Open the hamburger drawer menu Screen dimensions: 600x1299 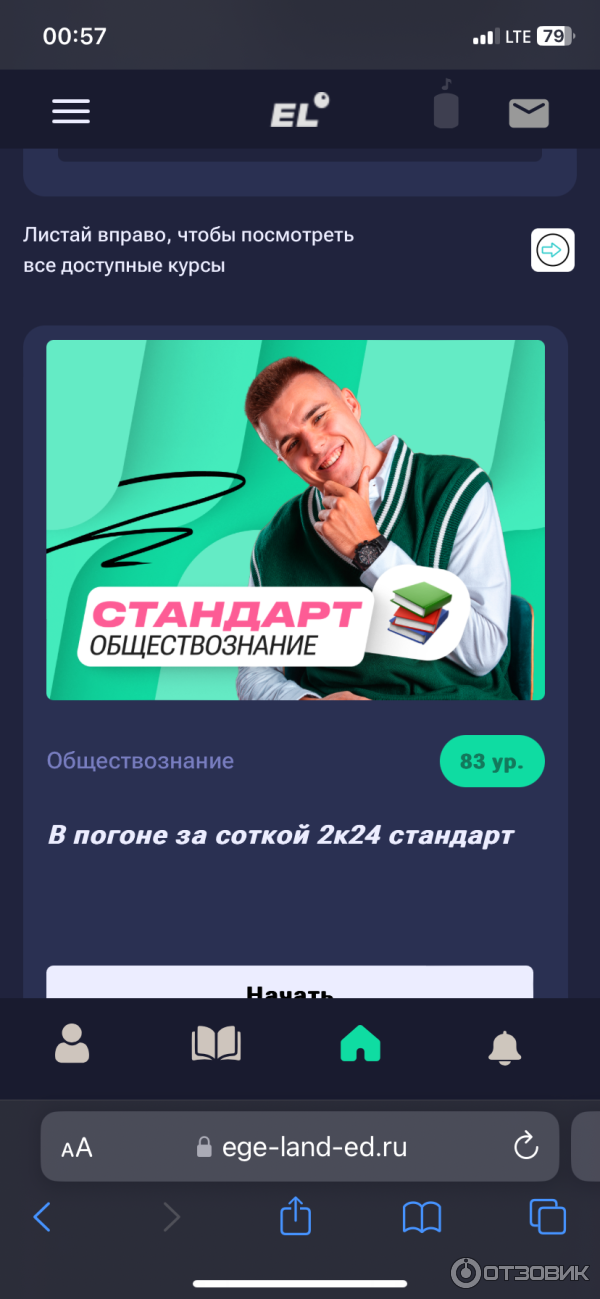(71, 111)
